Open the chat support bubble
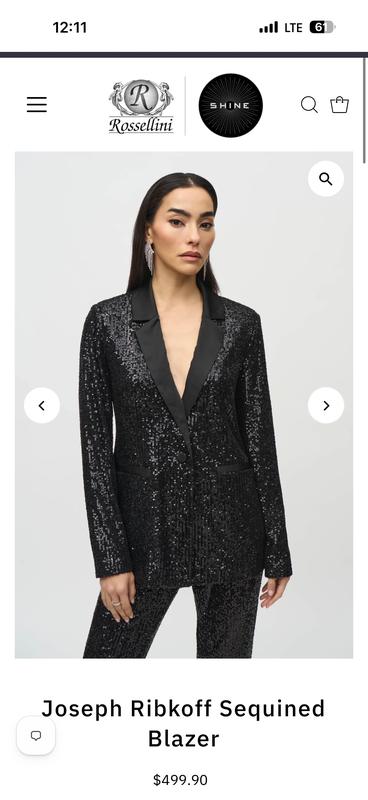 [36, 735]
